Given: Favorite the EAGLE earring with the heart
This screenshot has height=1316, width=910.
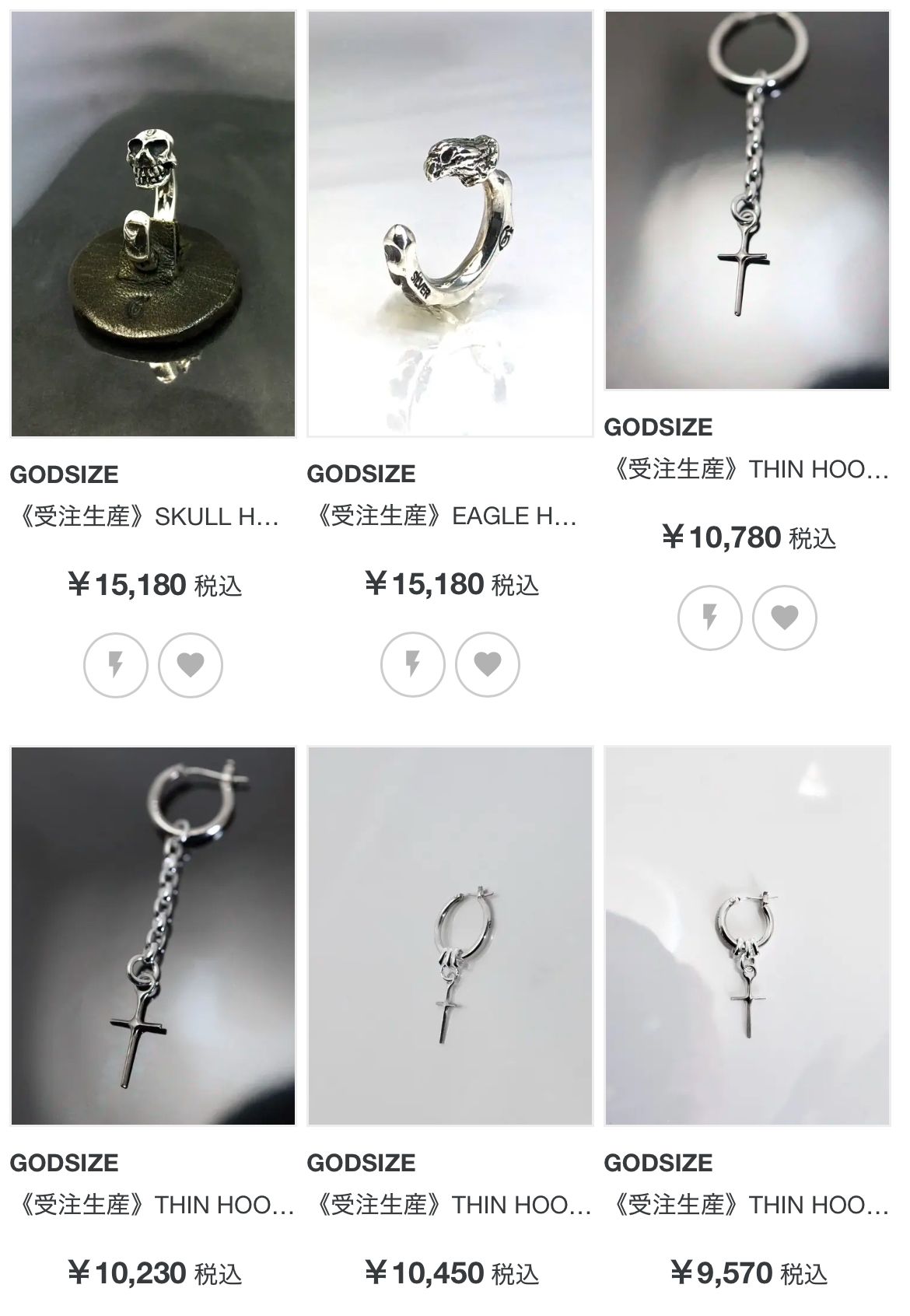Looking at the screenshot, I should click(488, 665).
